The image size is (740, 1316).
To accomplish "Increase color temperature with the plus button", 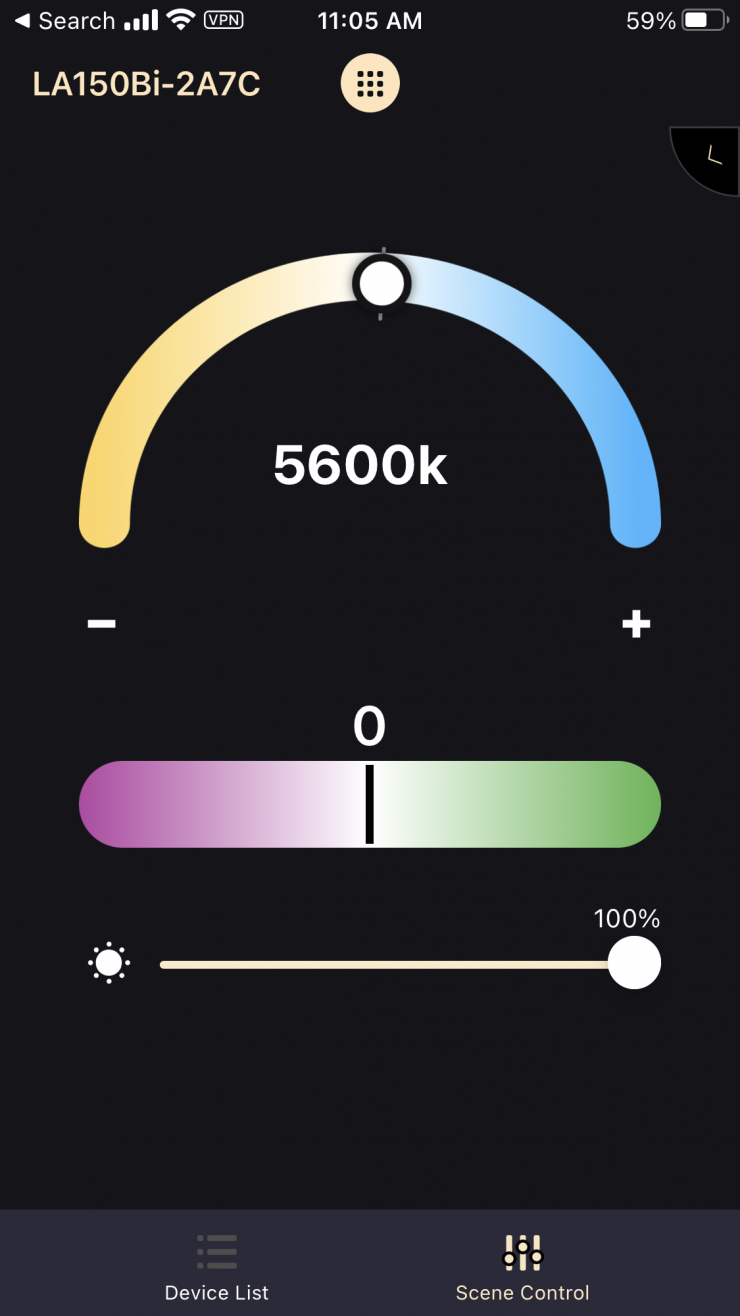I will click(636, 624).
